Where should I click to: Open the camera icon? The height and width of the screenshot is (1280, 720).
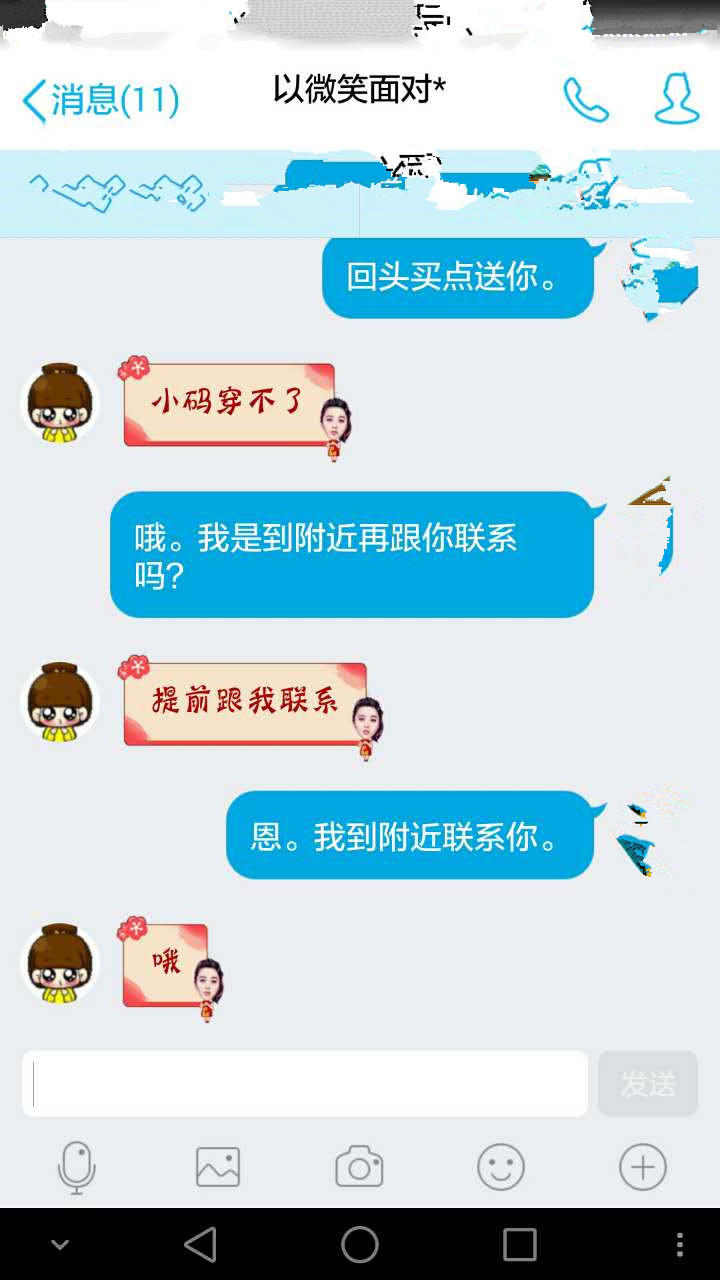(x=359, y=1167)
